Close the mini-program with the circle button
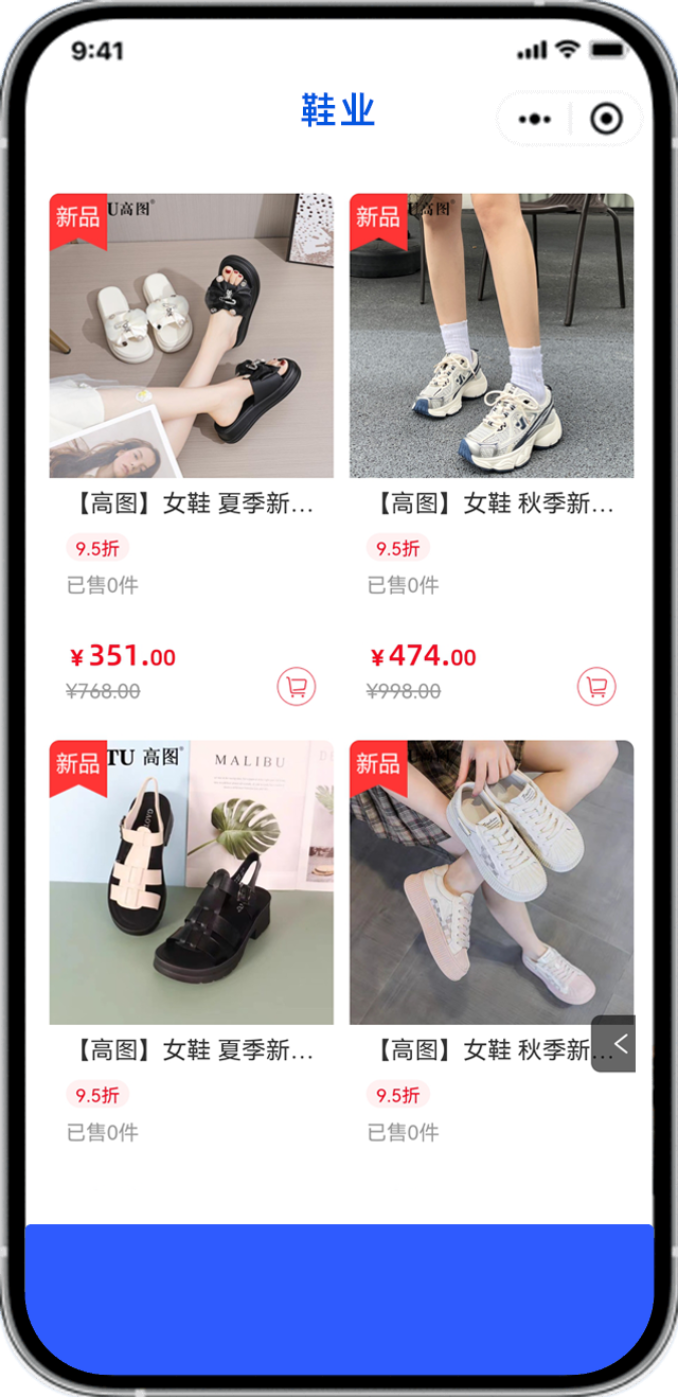Image resolution: width=678 pixels, height=1397 pixels. coord(606,120)
